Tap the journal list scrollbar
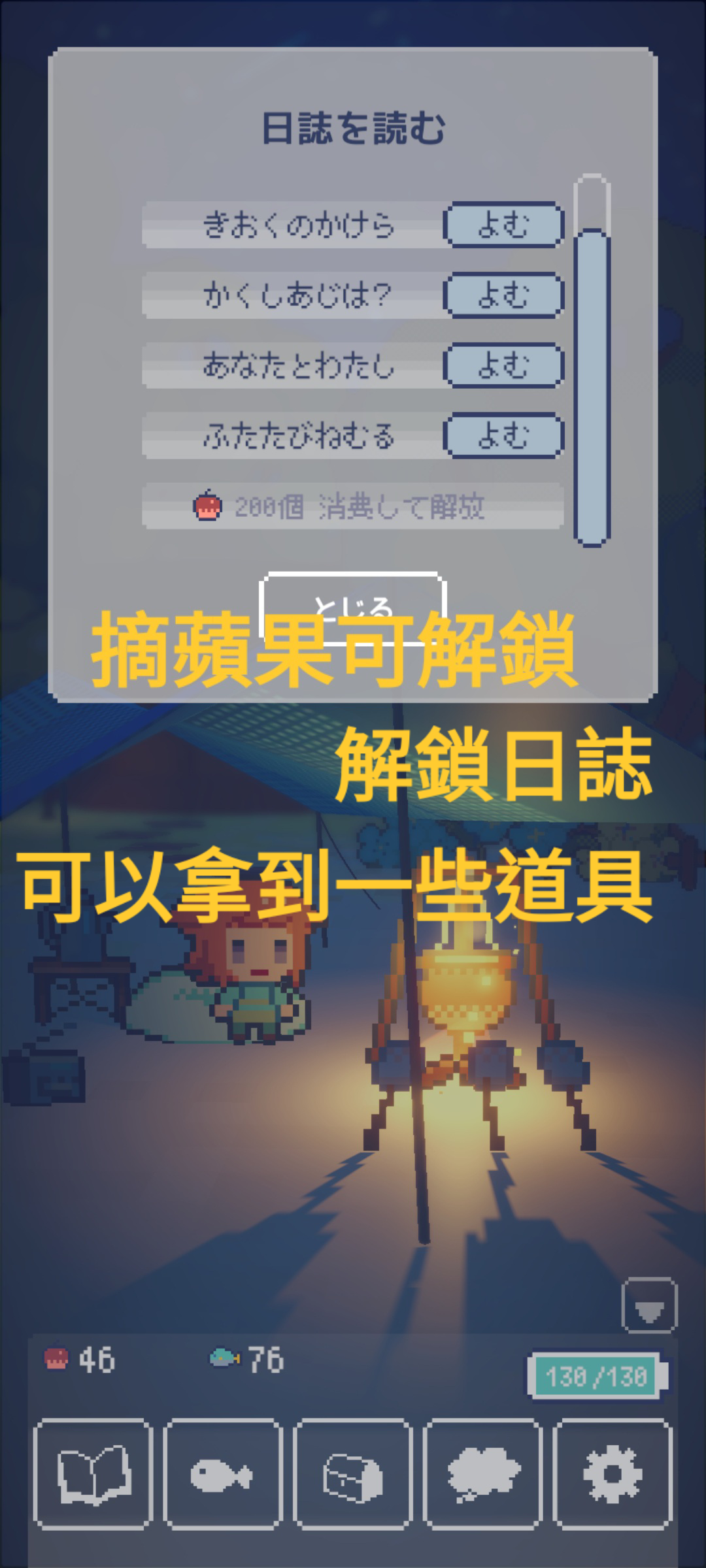The width and height of the screenshot is (706, 1568). [592, 387]
